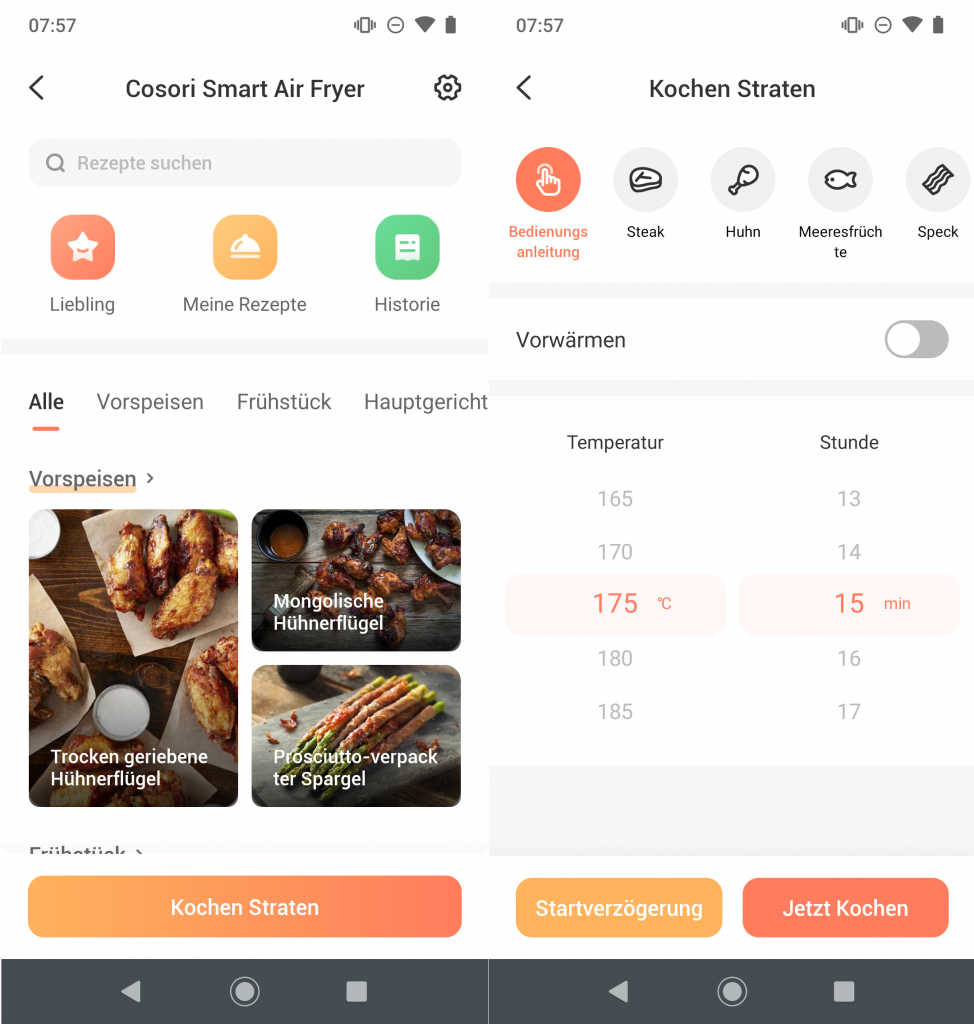974x1024 pixels.
Task: Switch to the Vorspeisen tab
Action: point(150,402)
